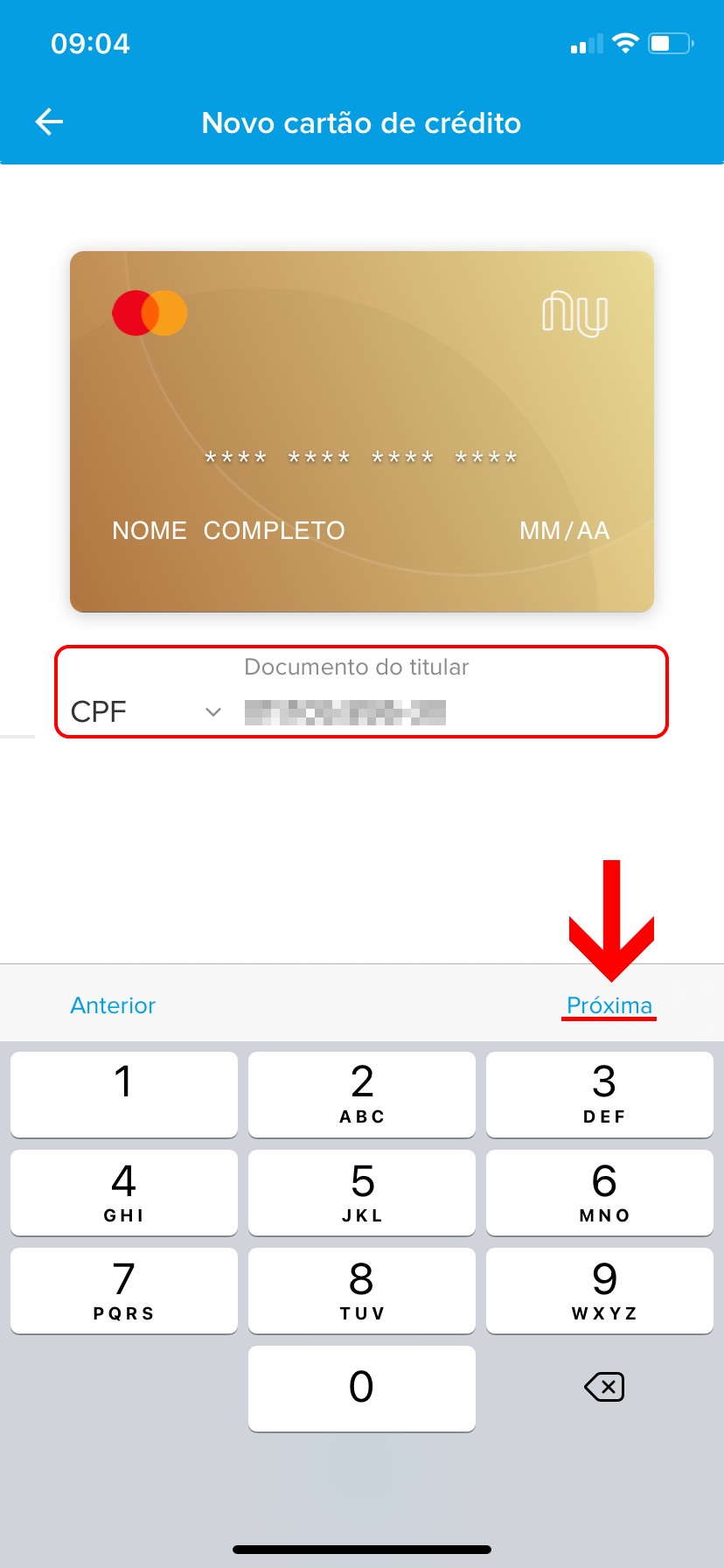Open the CPF document type dropdown
Screen dimensions: 724x1568
click(145, 712)
